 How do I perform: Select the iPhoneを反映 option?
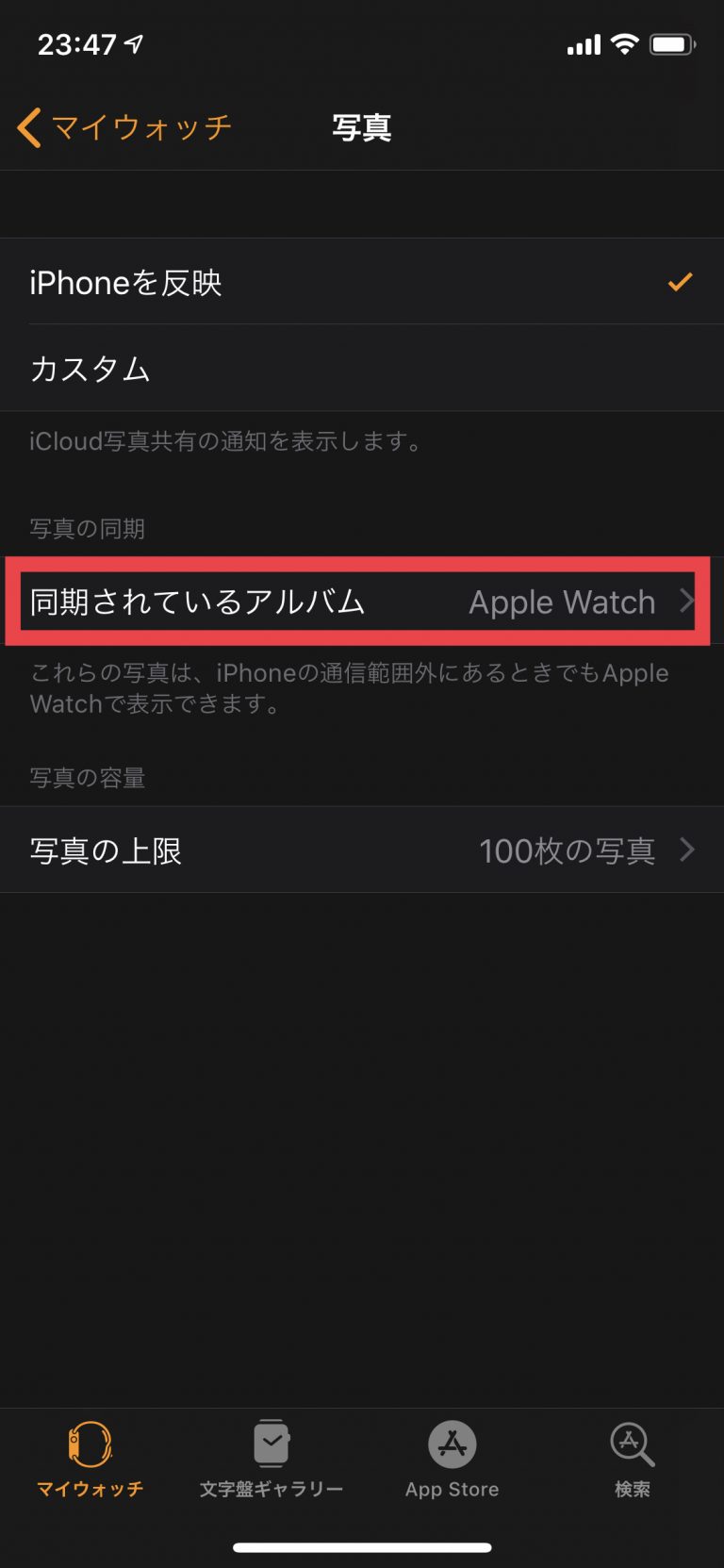pyautogui.click(x=362, y=282)
